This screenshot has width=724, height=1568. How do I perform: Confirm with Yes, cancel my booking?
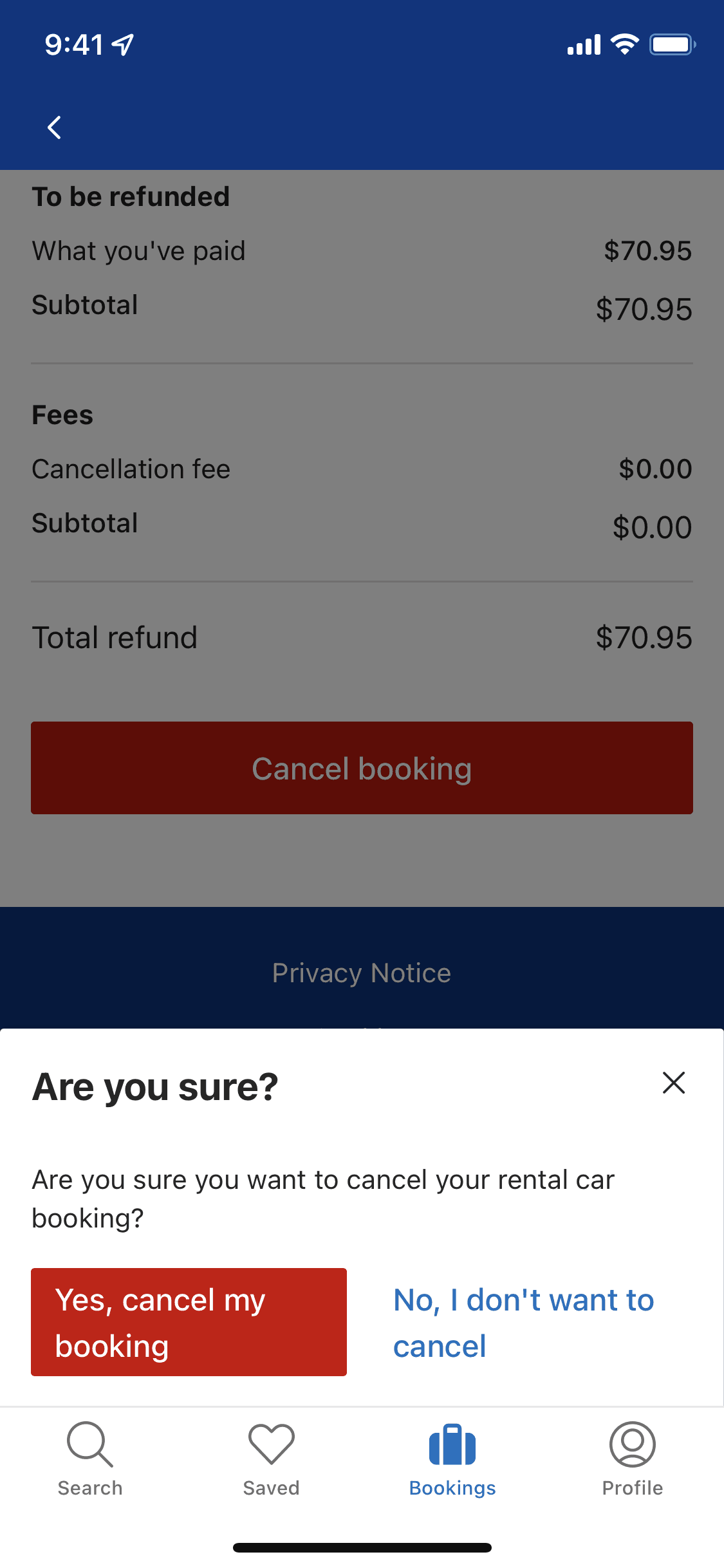[189, 1322]
